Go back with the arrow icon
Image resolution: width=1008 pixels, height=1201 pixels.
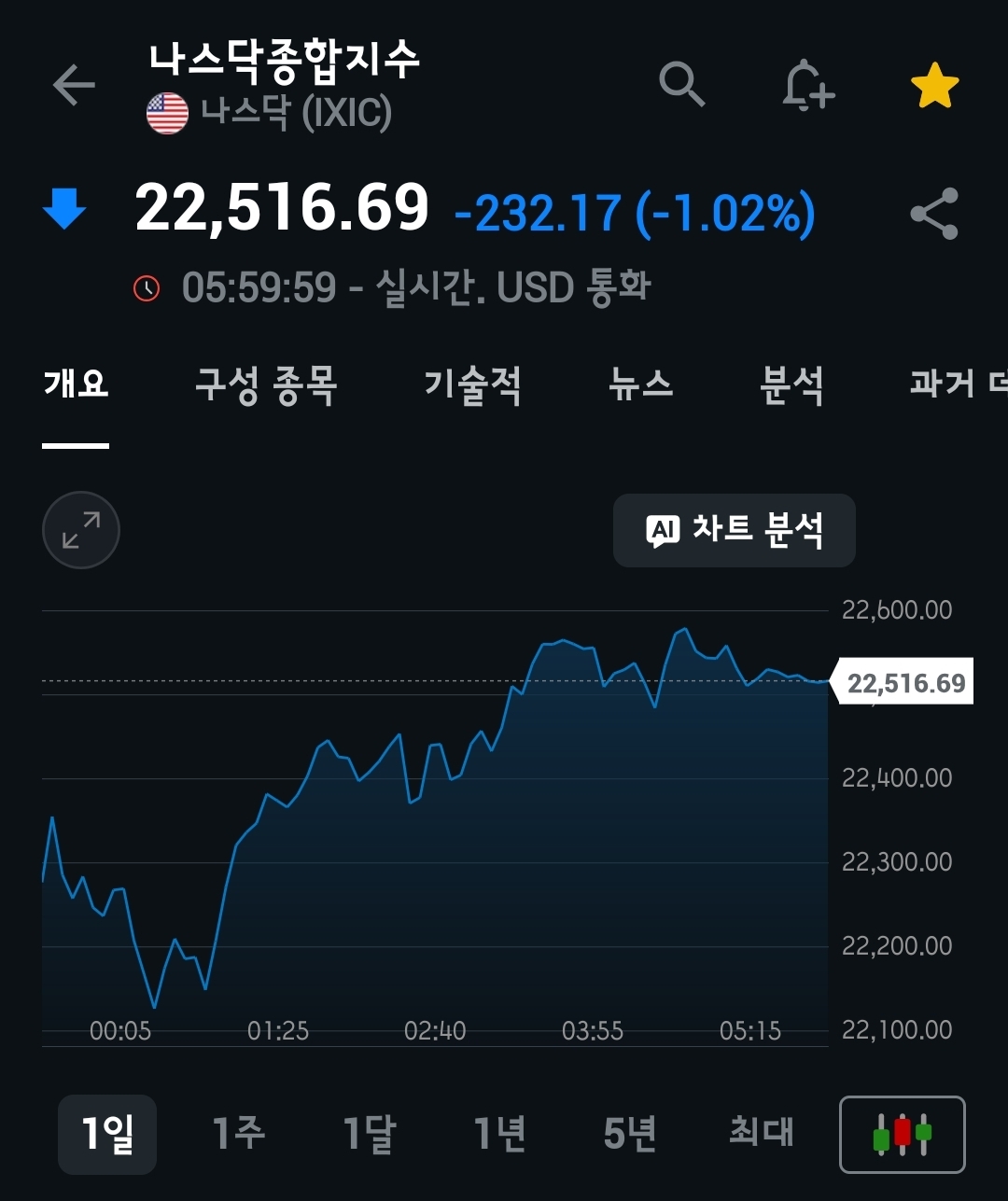tap(75, 86)
